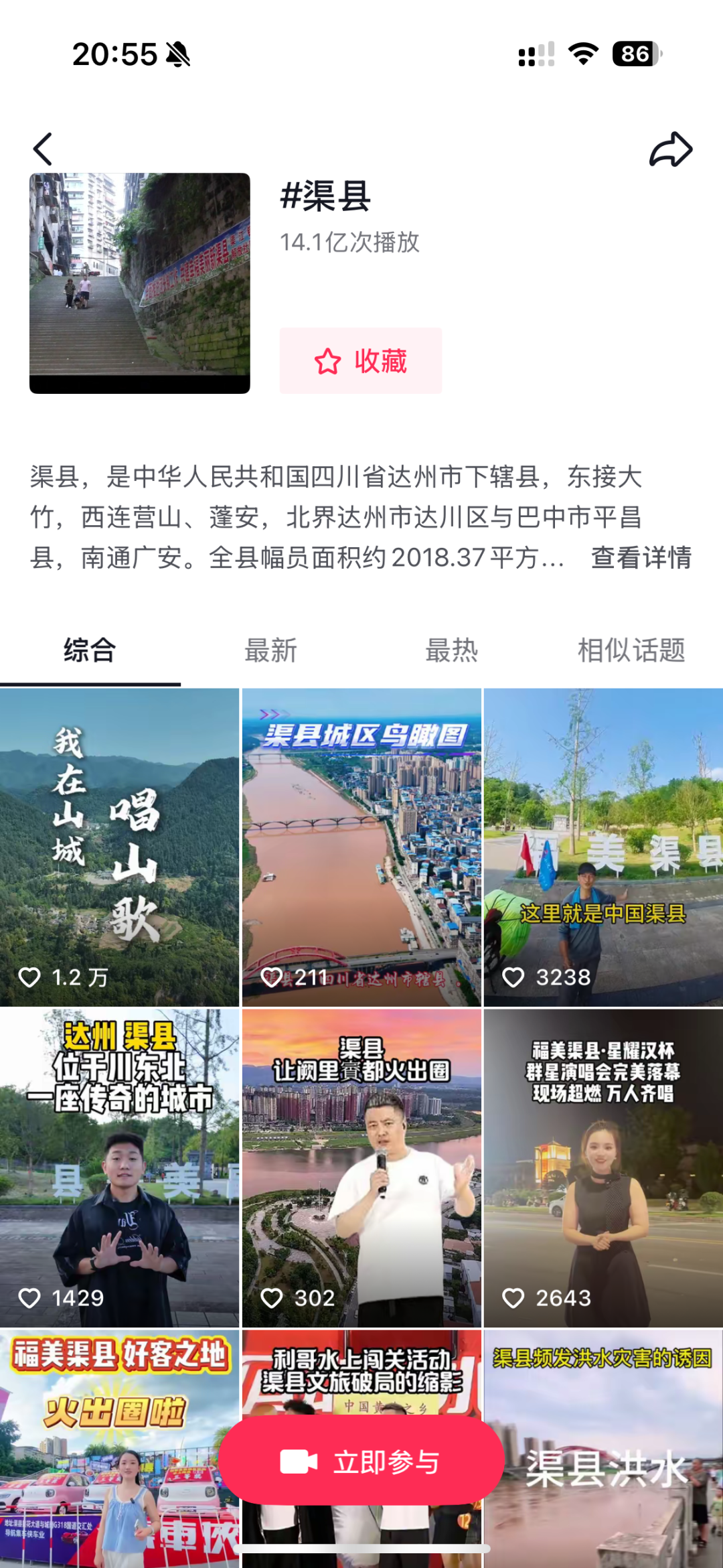Toggle 收藏 to favorite this hashtag
The width and height of the screenshot is (723, 1568).
[x=359, y=362]
